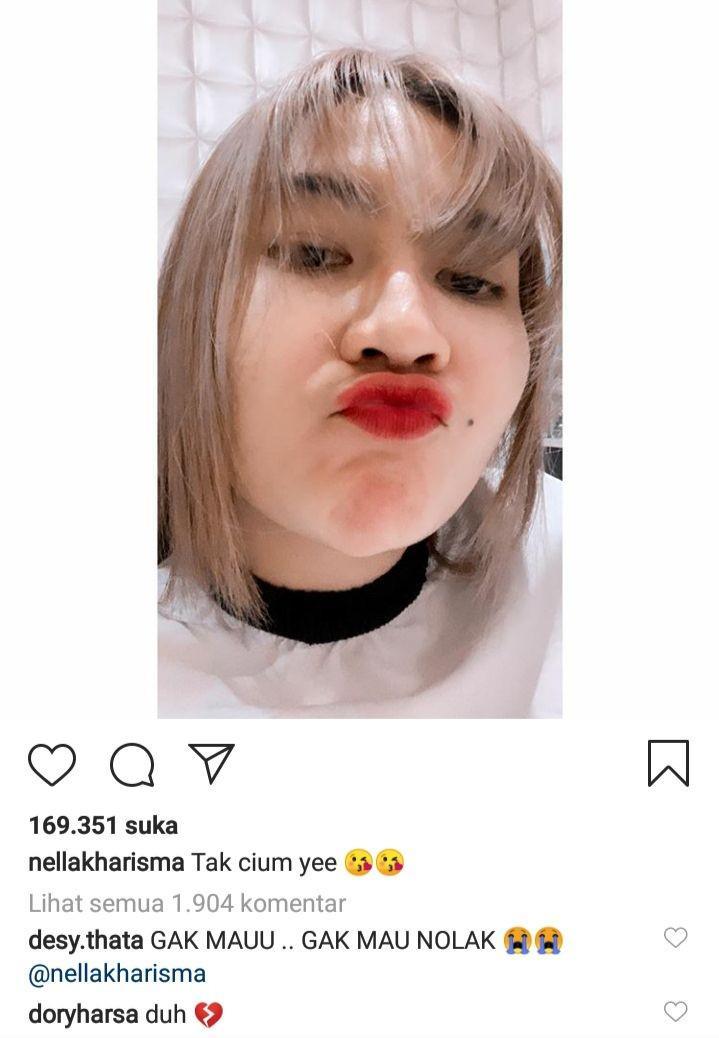Open doryharsa's profile
Viewport: 719px width, 1038px height.
(80, 1014)
